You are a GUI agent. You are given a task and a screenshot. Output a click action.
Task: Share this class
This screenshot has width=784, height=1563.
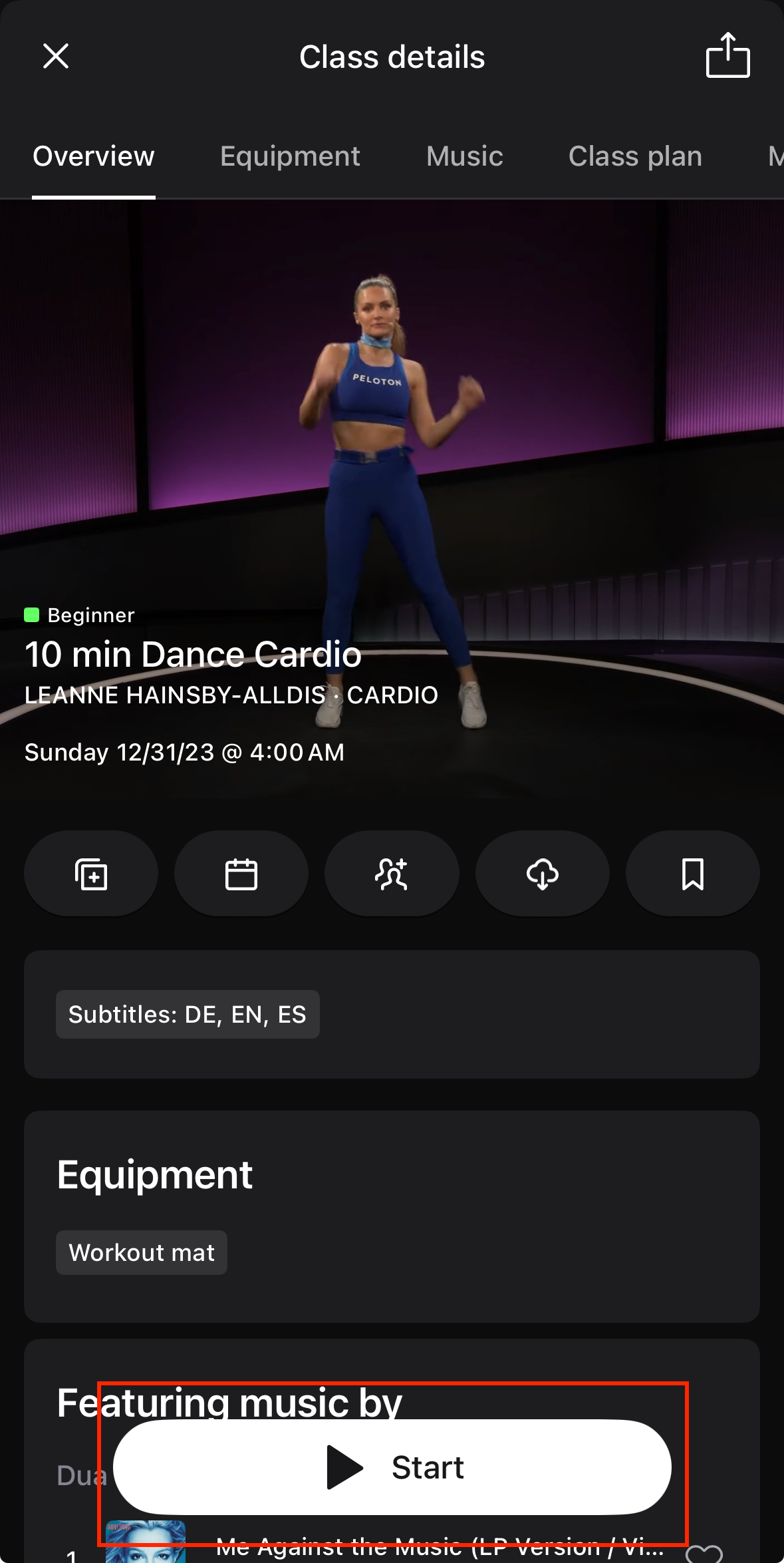pyautogui.click(x=727, y=56)
